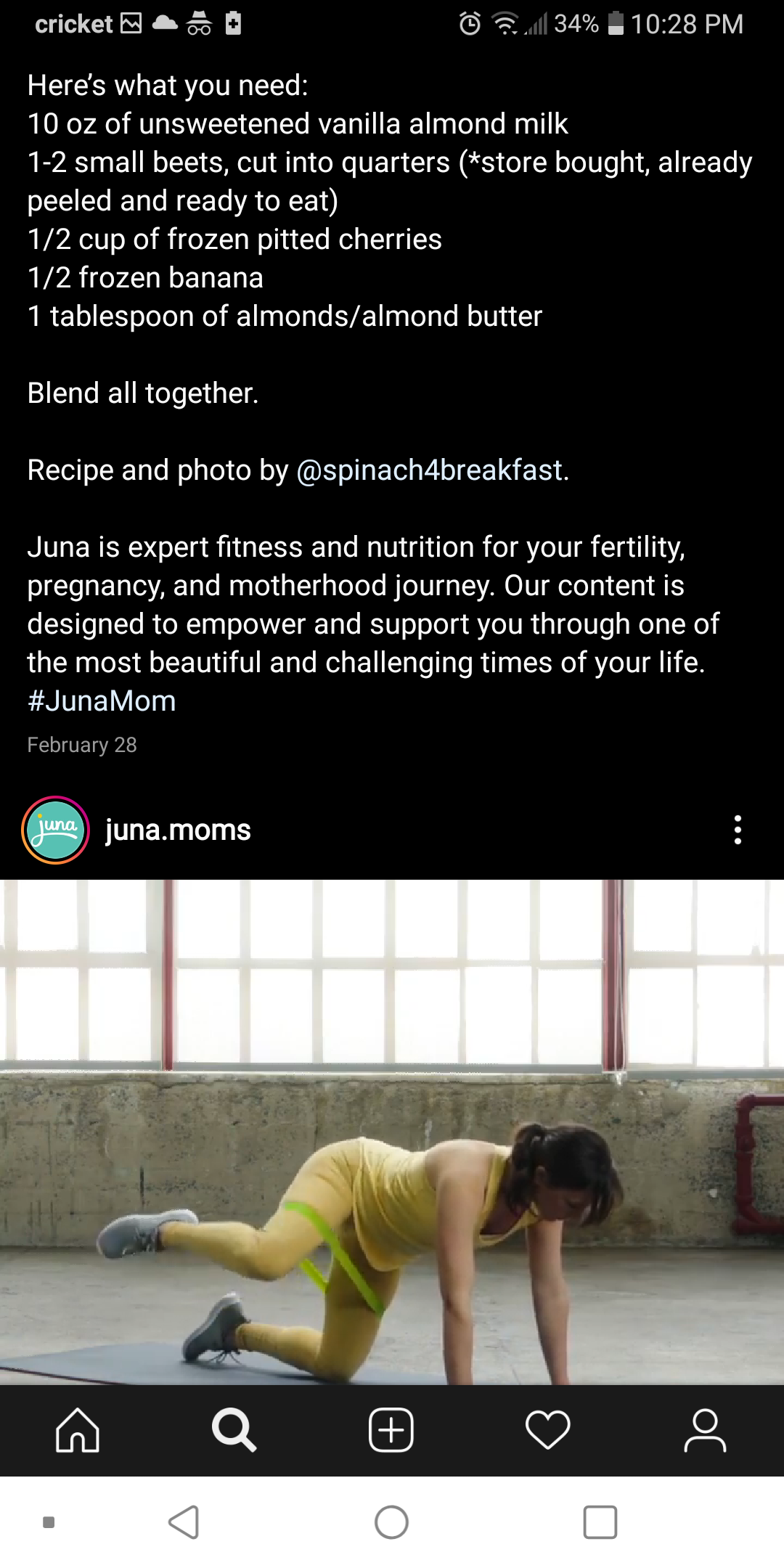Tap the system back button
This screenshot has width=784, height=1568.
tap(184, 1522)
